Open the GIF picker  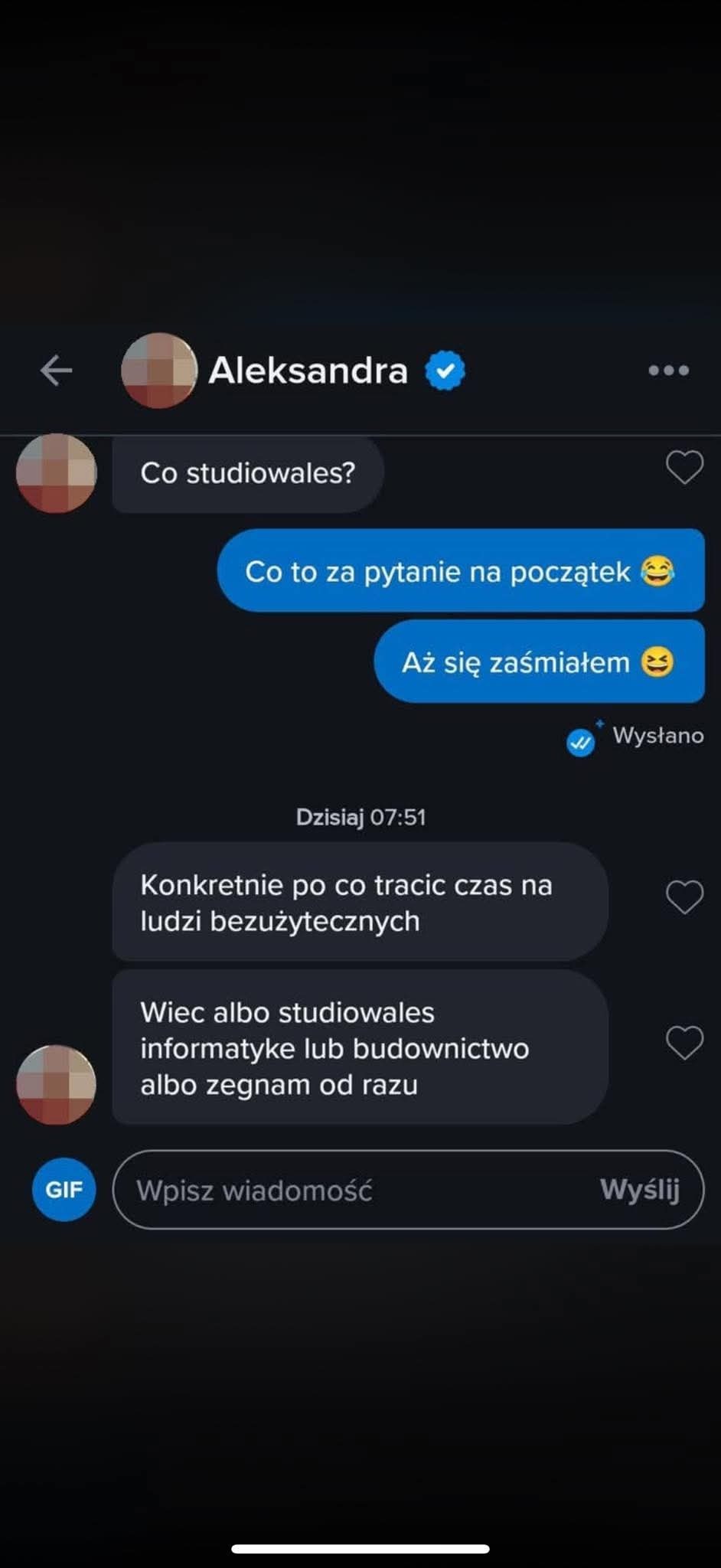pyautogui.click(x=64, y=1190)
